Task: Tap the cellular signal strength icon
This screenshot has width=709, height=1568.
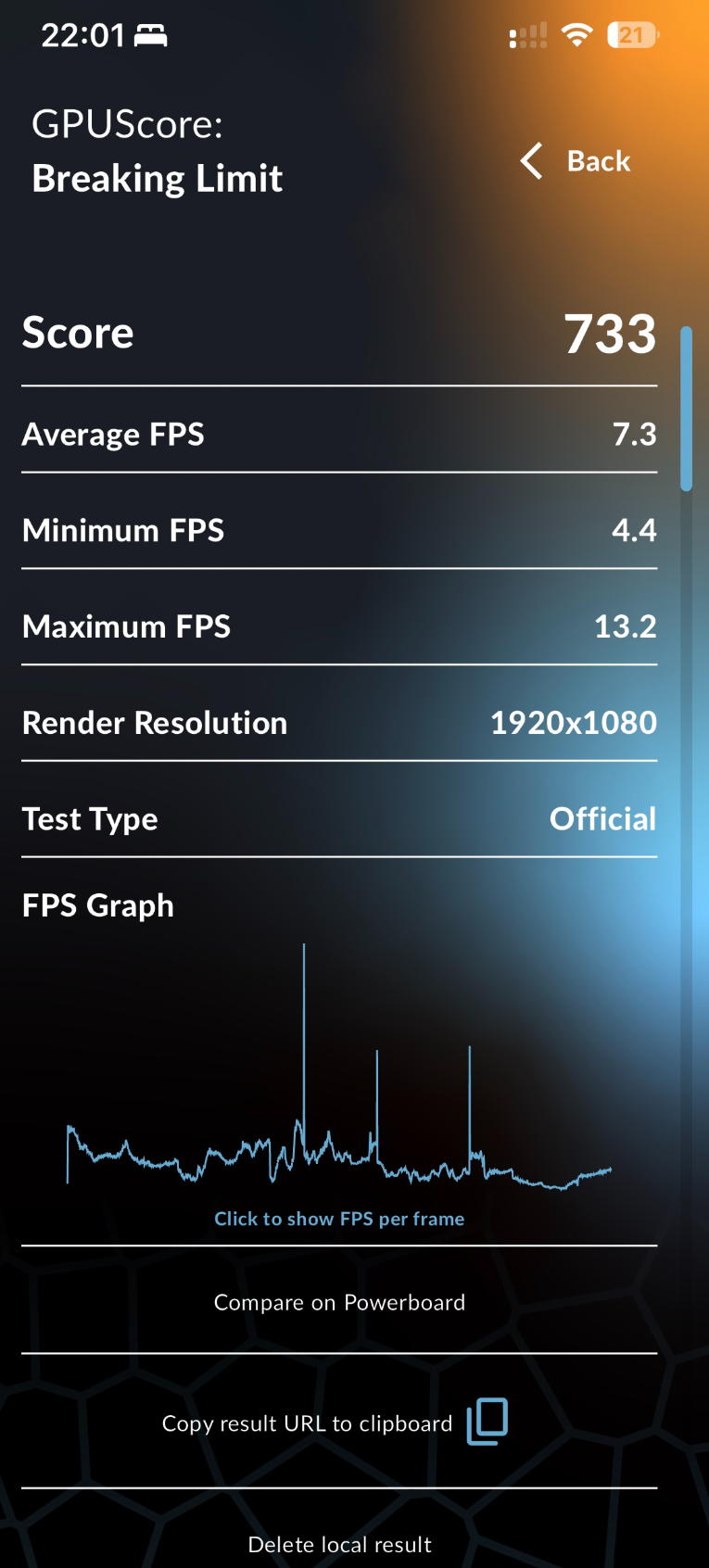Action: 526,35
